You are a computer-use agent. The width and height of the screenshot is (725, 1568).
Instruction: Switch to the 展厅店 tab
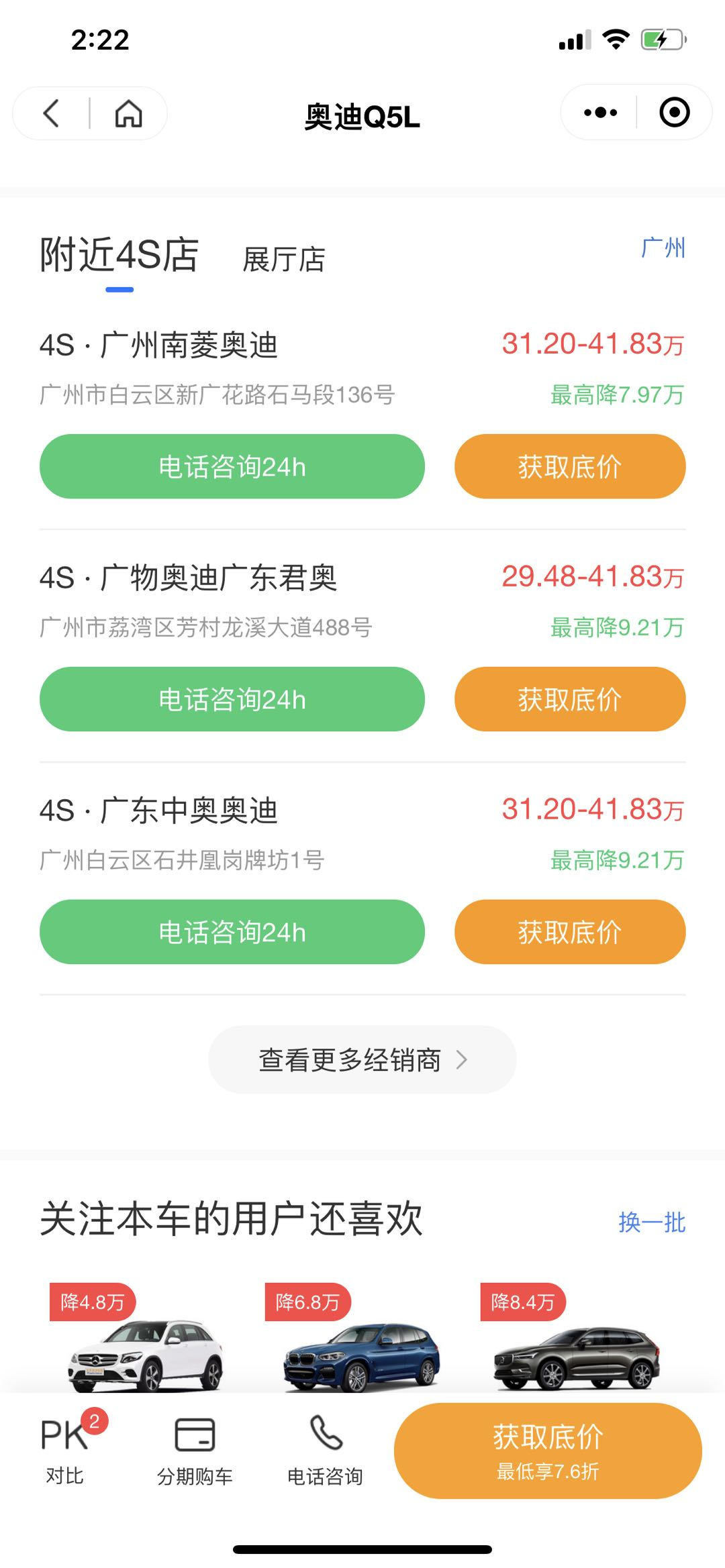tap(284, 260)
